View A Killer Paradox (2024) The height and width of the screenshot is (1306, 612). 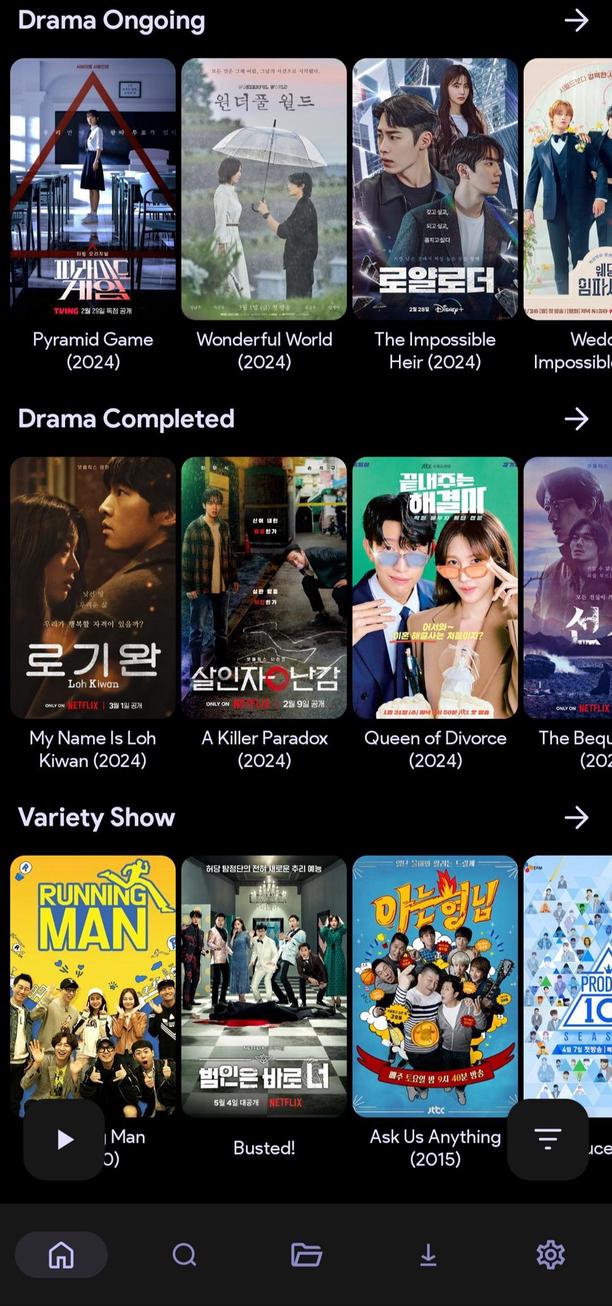pyautogui.click(x=264, y=588)
